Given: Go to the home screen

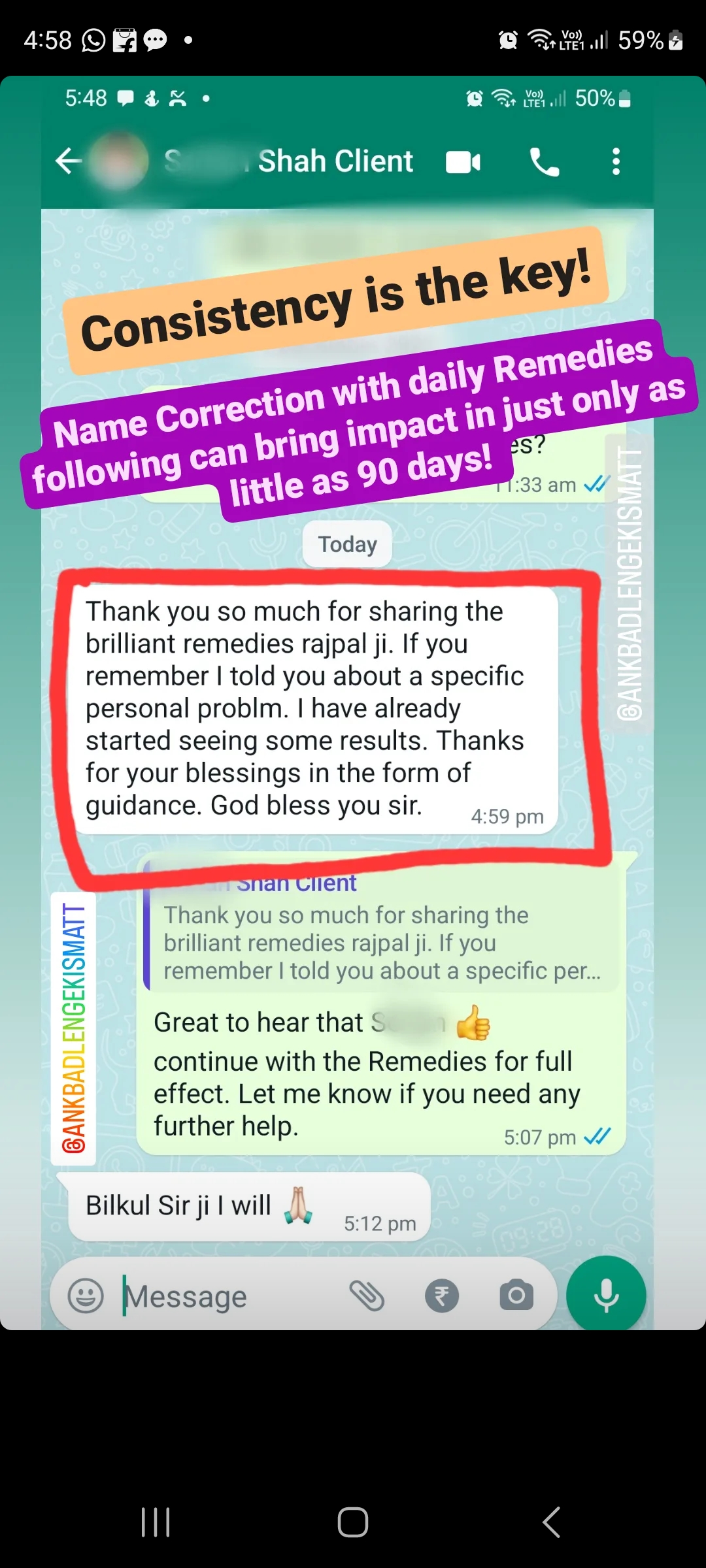Looking at the screenshot, I should tap(353, 1522).
